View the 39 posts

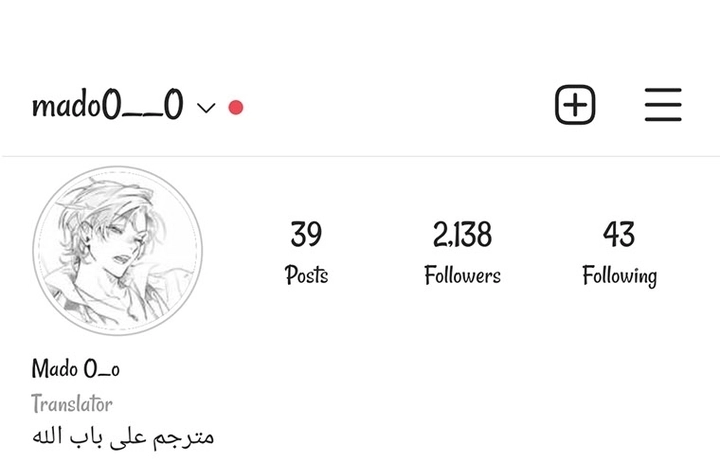[x=306, y=253]
